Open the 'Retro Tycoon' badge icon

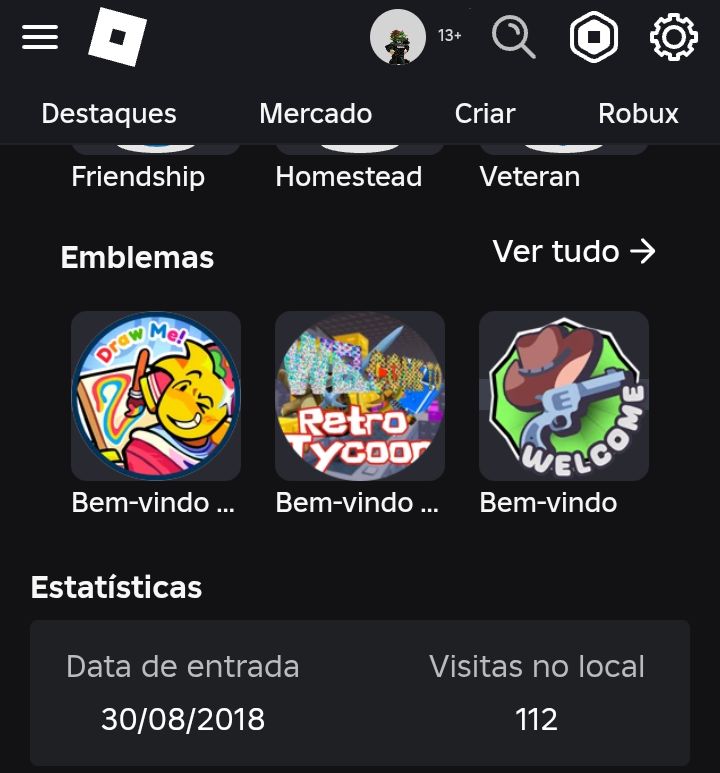tap(359, 396)
